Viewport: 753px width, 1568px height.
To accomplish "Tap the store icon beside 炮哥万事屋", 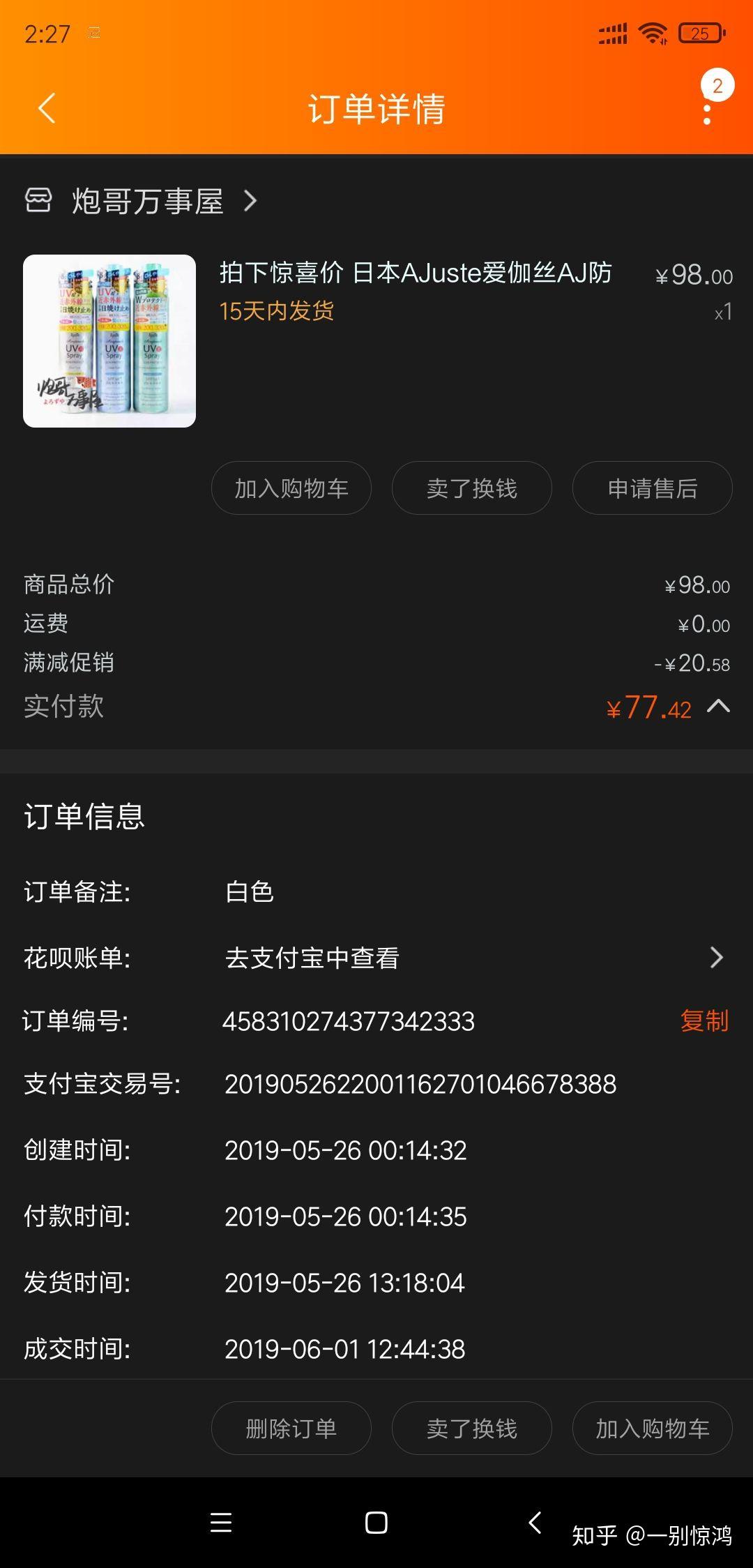I will pyautogui.click(x=40, y=202).
